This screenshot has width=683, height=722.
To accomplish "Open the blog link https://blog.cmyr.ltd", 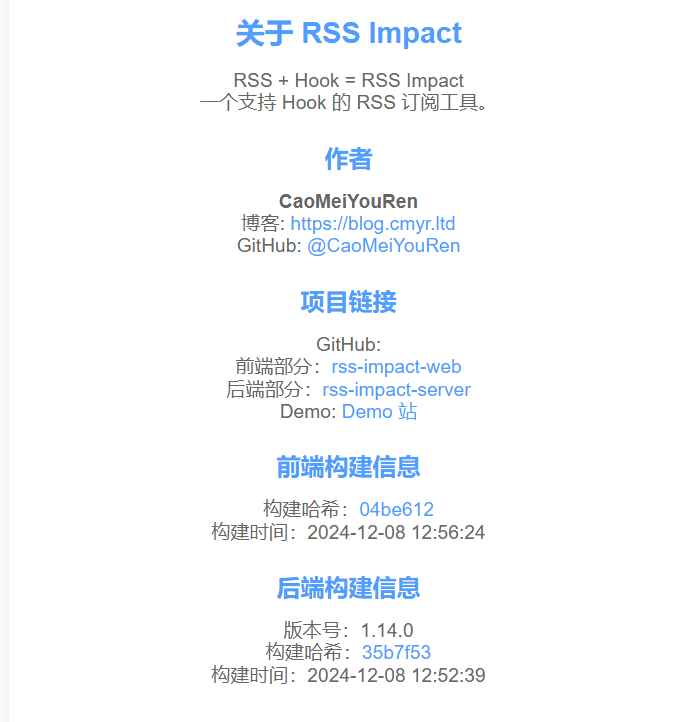I will tap(373, 223).
